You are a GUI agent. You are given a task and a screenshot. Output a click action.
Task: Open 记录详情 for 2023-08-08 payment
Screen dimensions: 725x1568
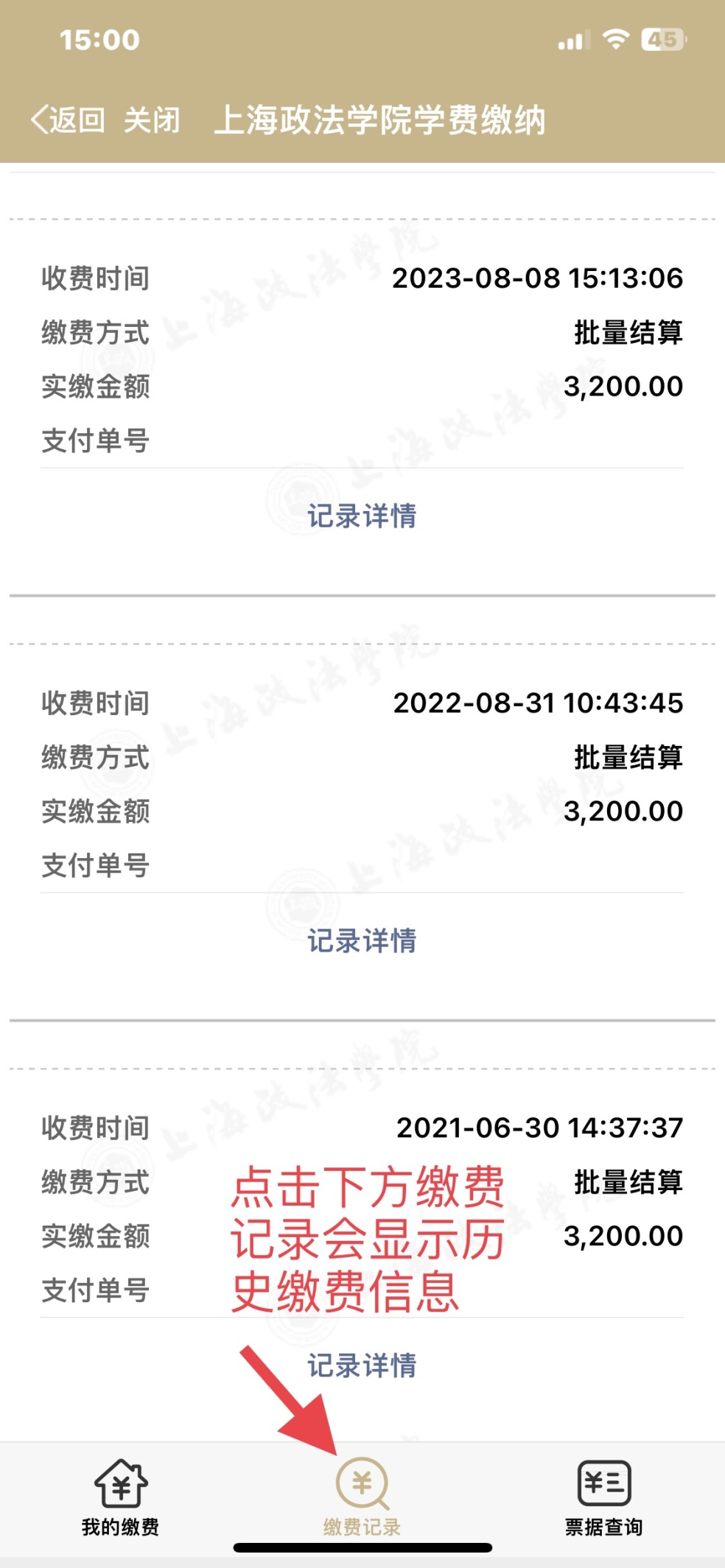tap(362, 516)
